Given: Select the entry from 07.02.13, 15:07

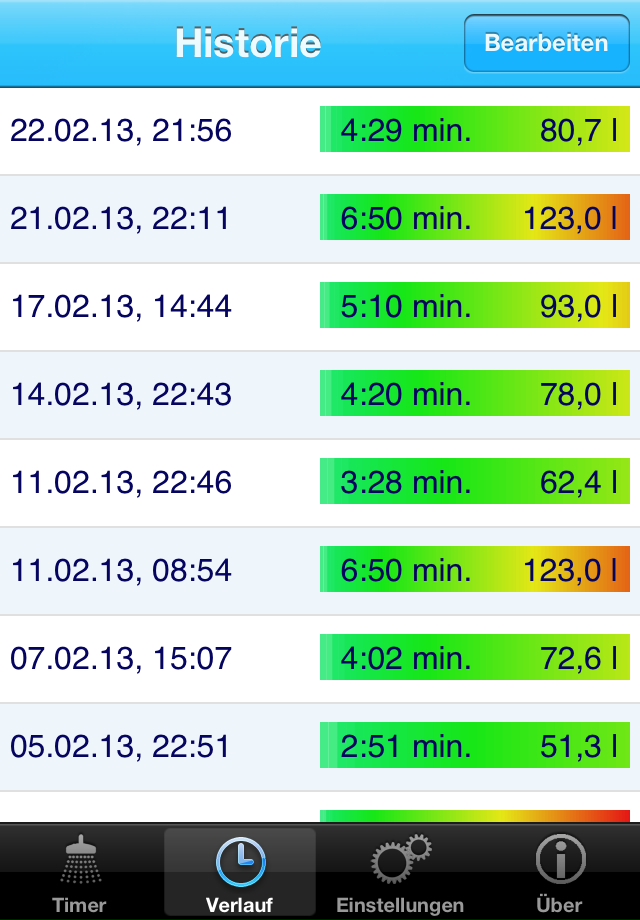Looking at the screenshot, I should coord(320,659).
